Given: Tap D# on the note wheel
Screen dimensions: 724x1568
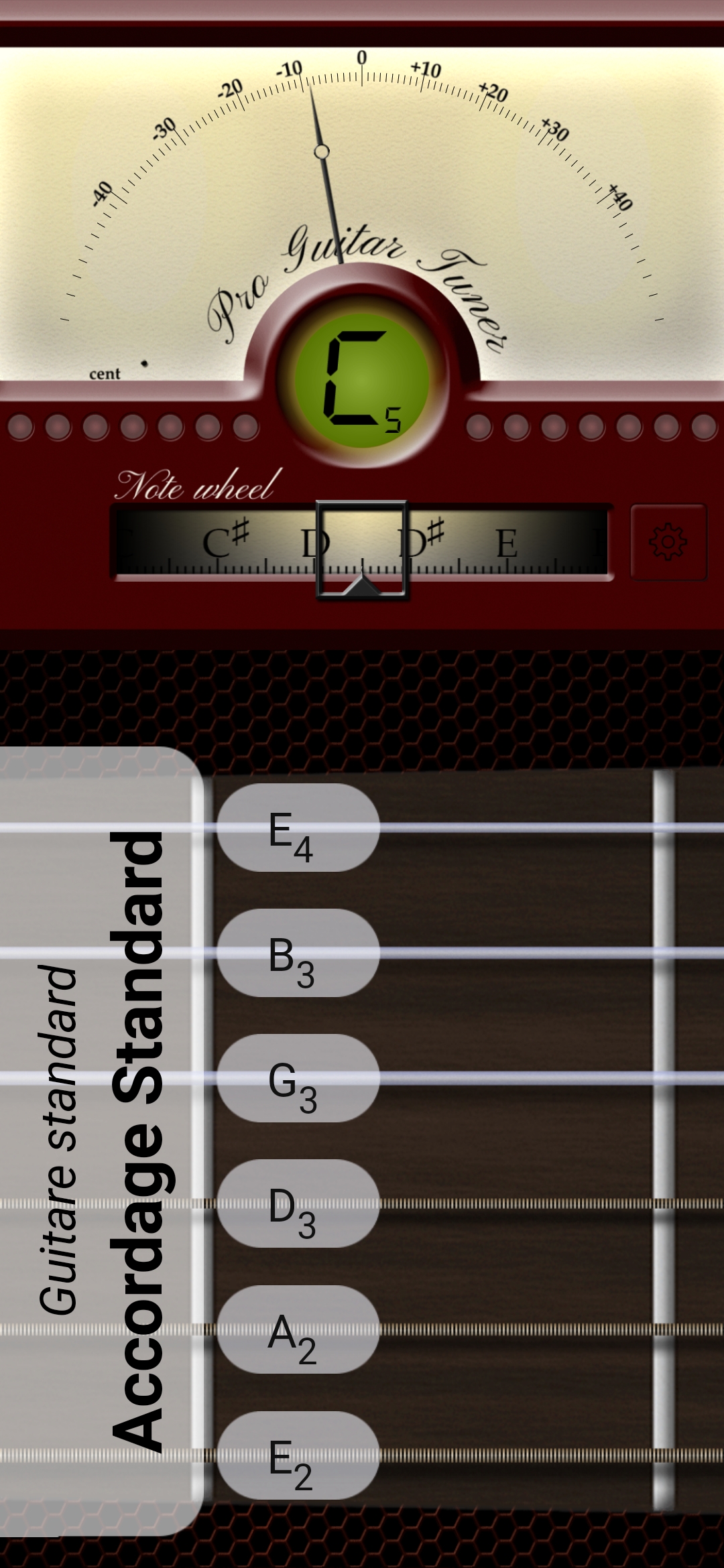Looking at the screenshot, I should tap(421, 541).
